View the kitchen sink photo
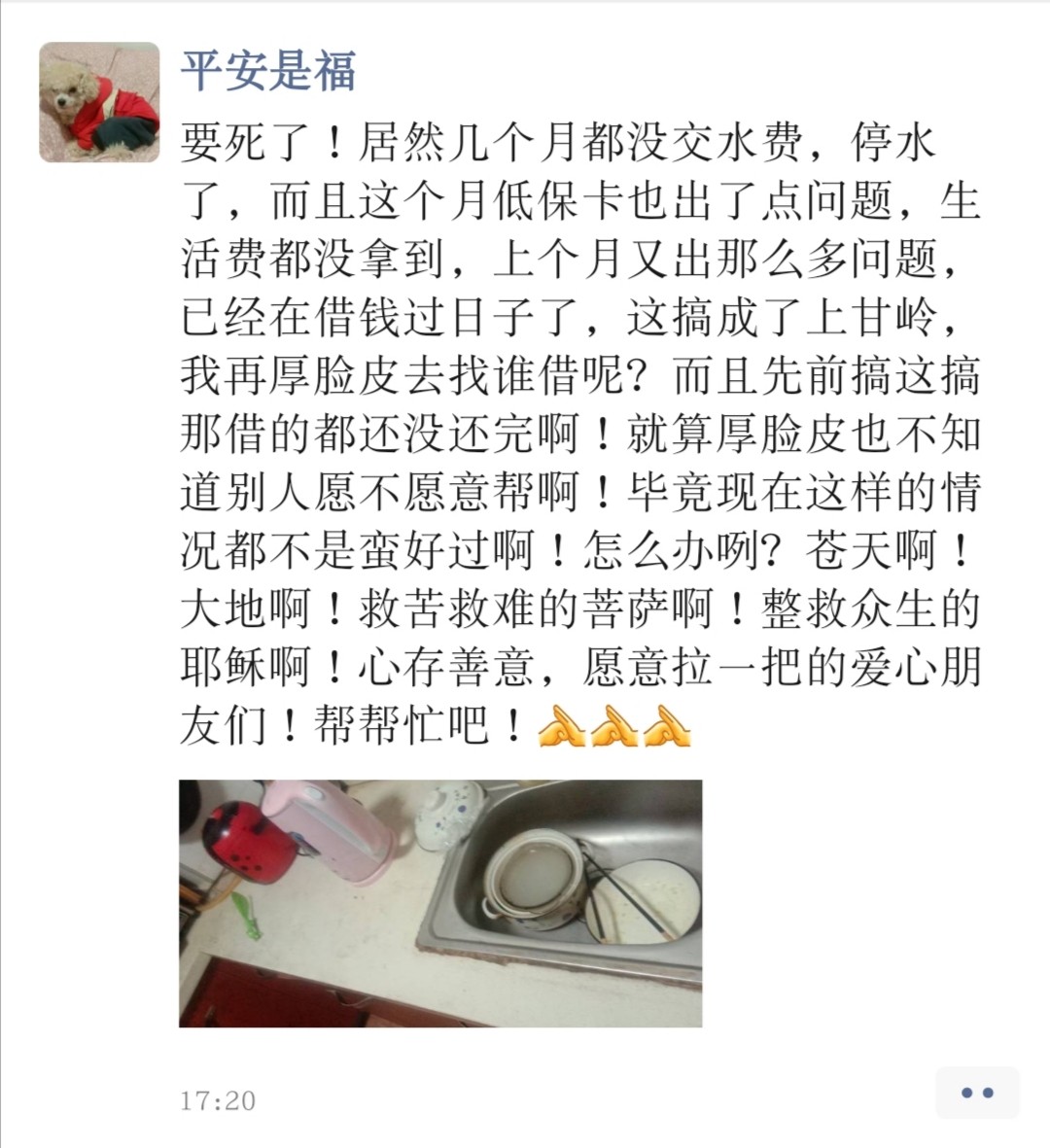The image size is (1050, 1148). coord(440,903)
